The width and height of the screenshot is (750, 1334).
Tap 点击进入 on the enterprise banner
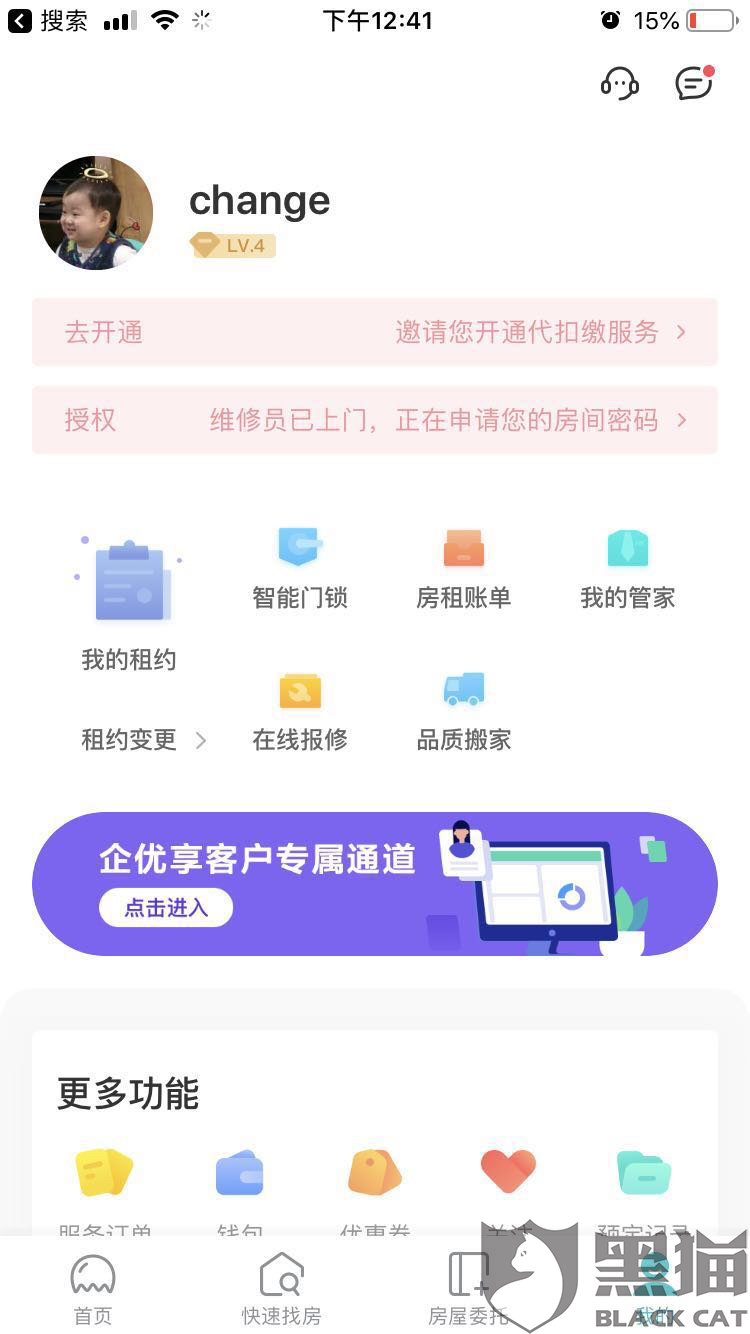166,907
